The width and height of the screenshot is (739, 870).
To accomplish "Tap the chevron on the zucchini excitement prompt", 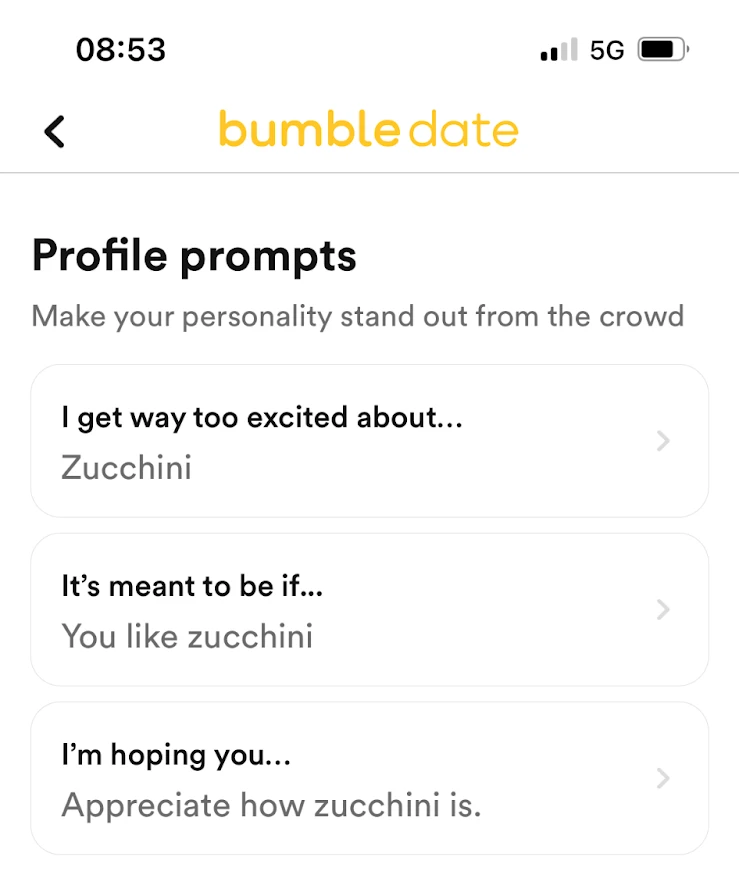I will 663,441.
